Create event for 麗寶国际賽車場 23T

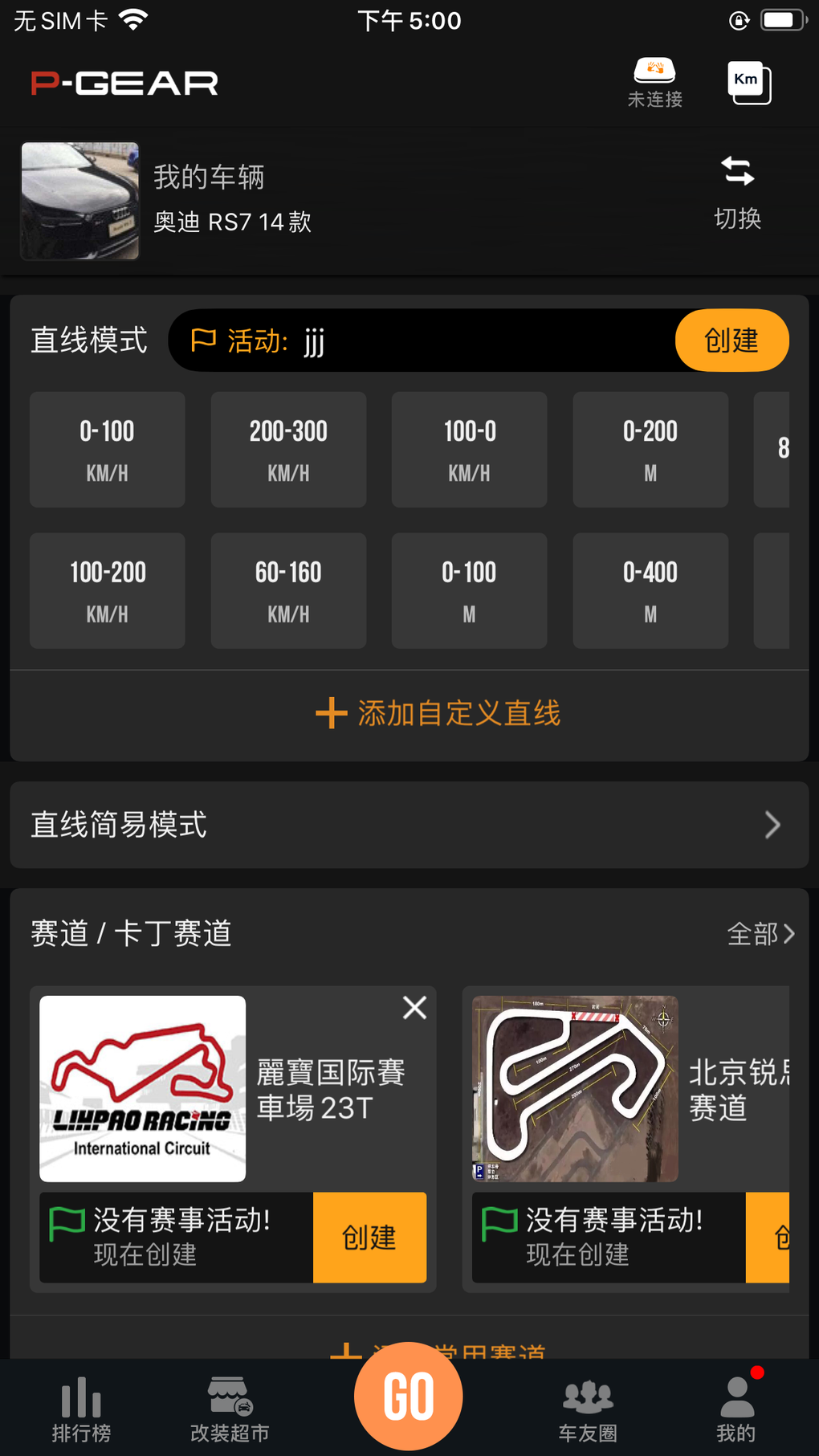click(x=369, y=1238)
